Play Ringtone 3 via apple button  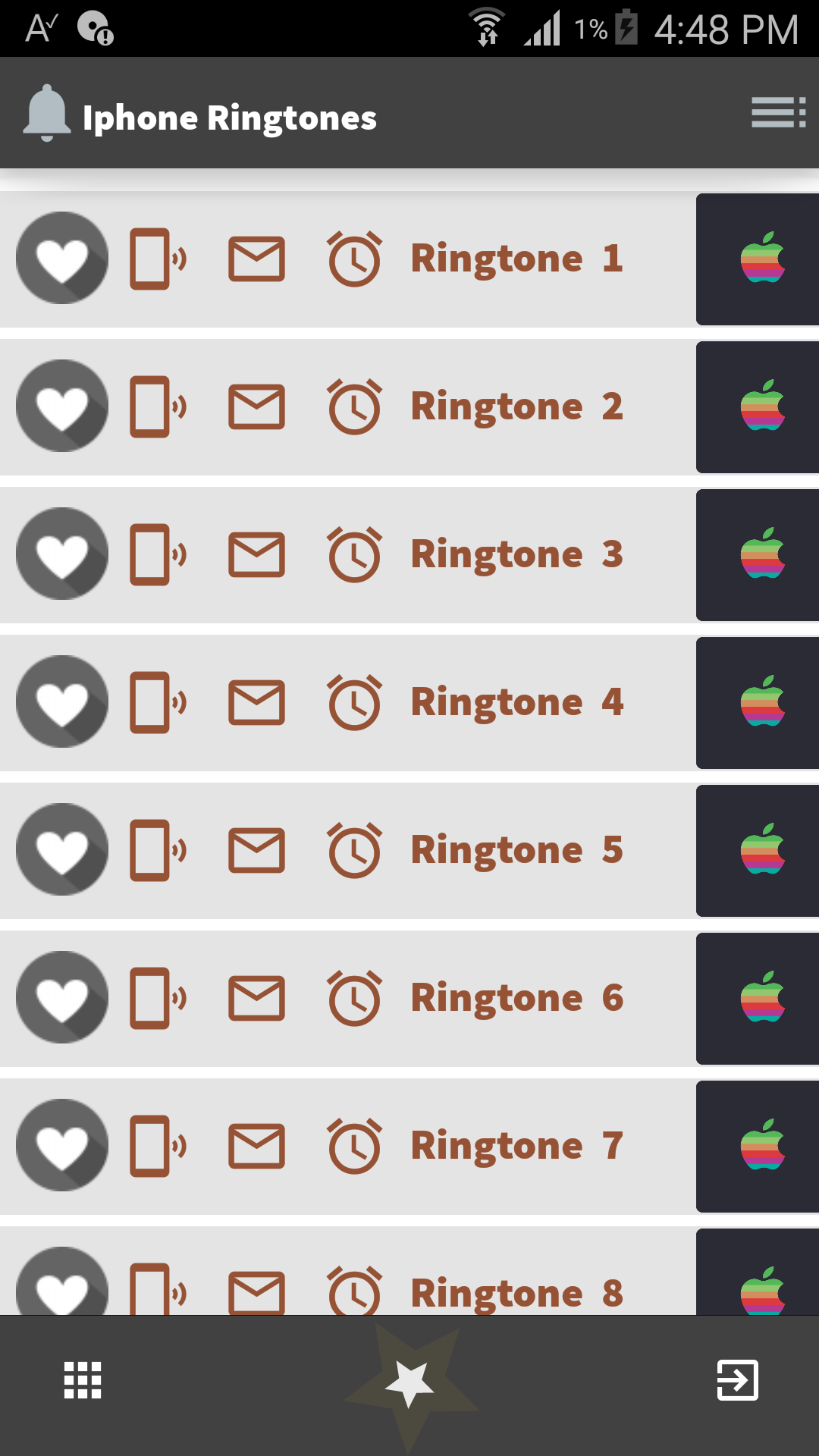758,555
